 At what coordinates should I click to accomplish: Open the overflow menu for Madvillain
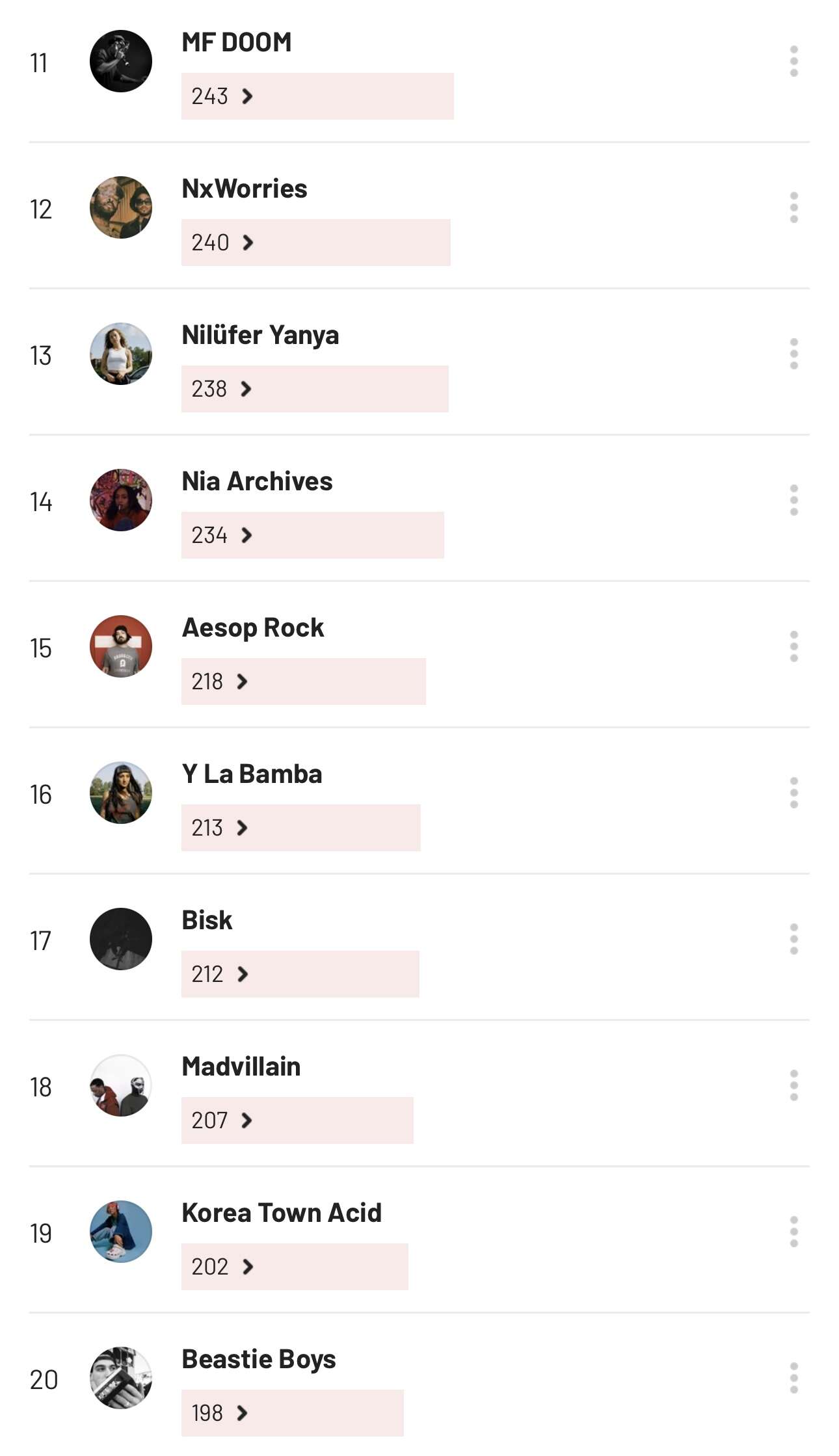tap(793, 1085)
